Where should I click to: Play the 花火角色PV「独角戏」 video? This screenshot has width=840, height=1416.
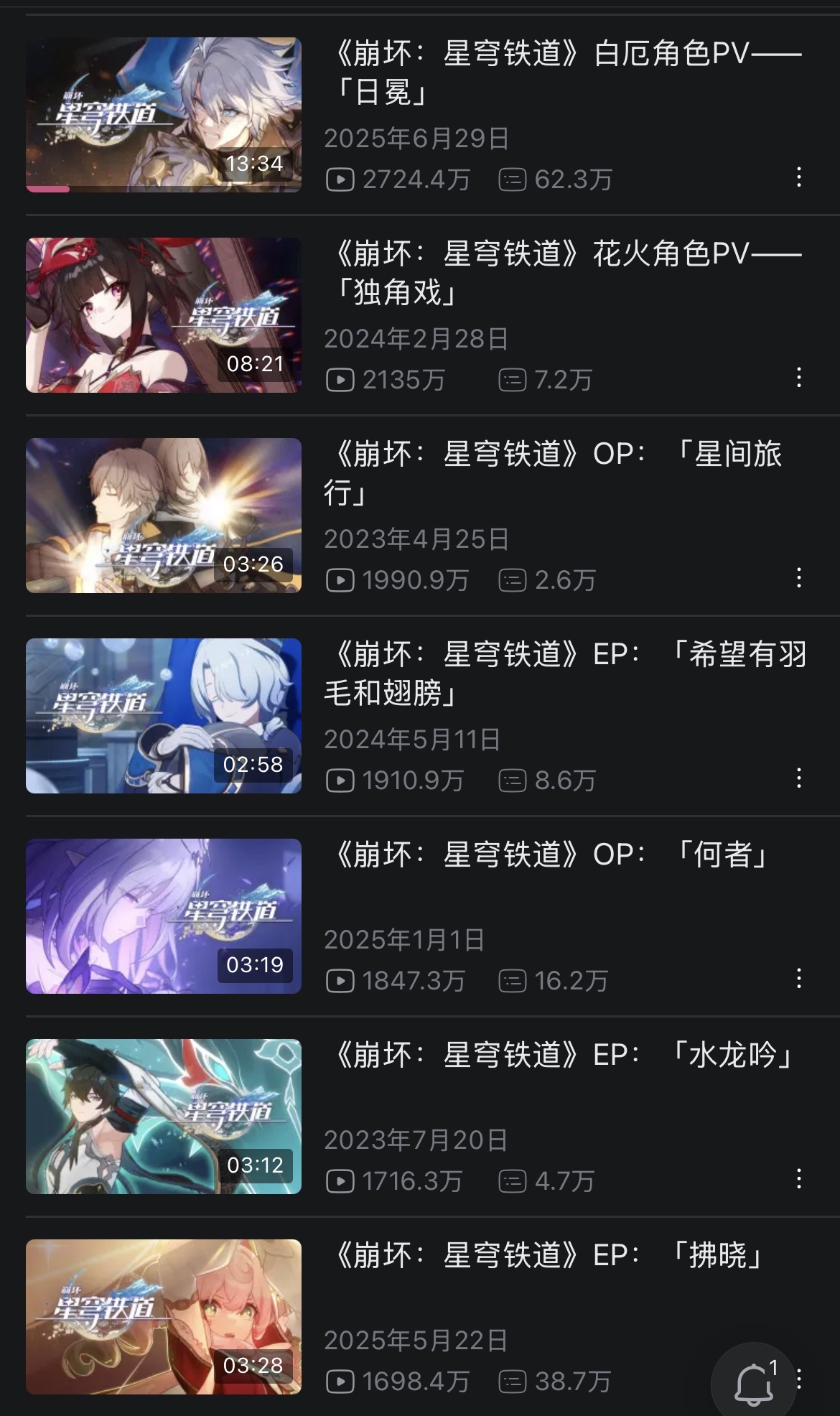164,315
